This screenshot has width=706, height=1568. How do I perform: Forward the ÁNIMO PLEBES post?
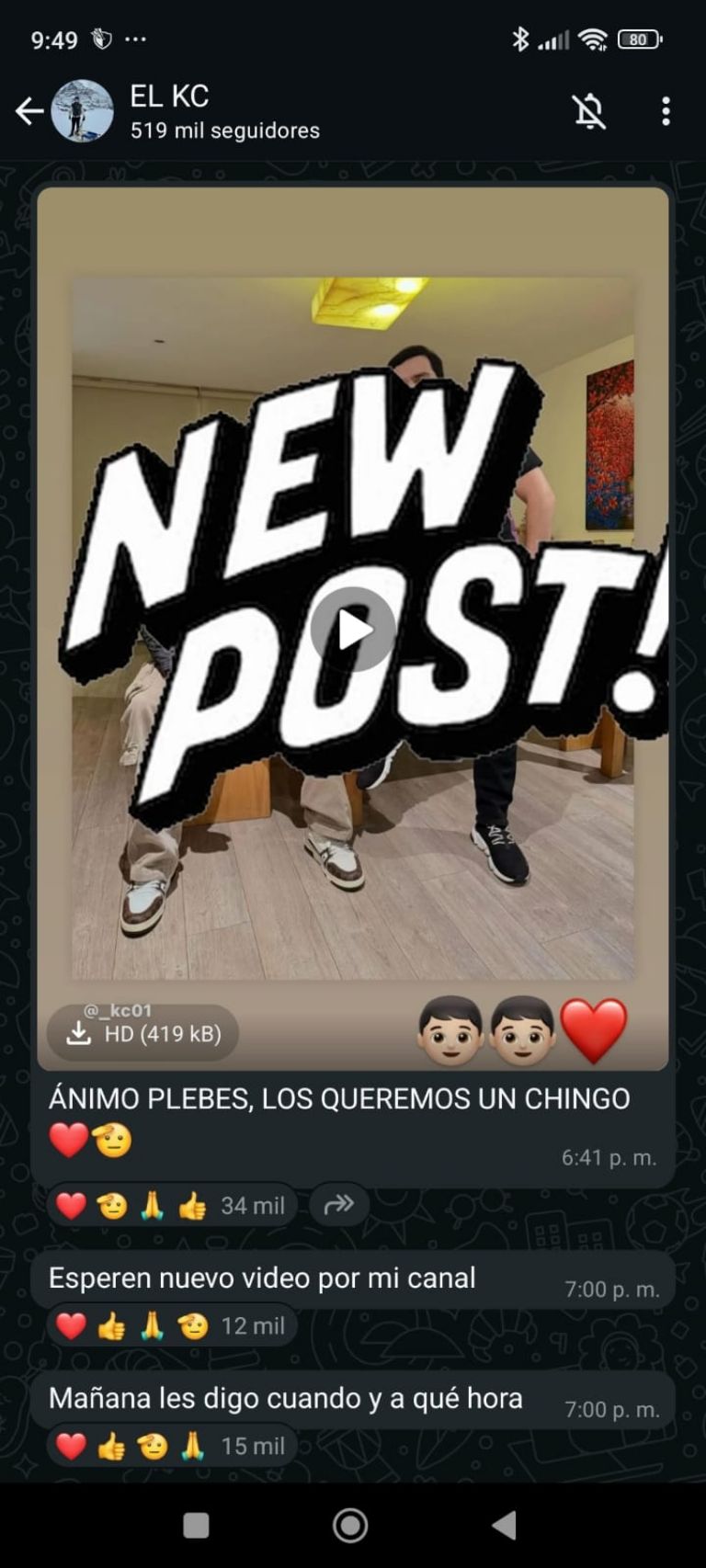pos(339,1205)
